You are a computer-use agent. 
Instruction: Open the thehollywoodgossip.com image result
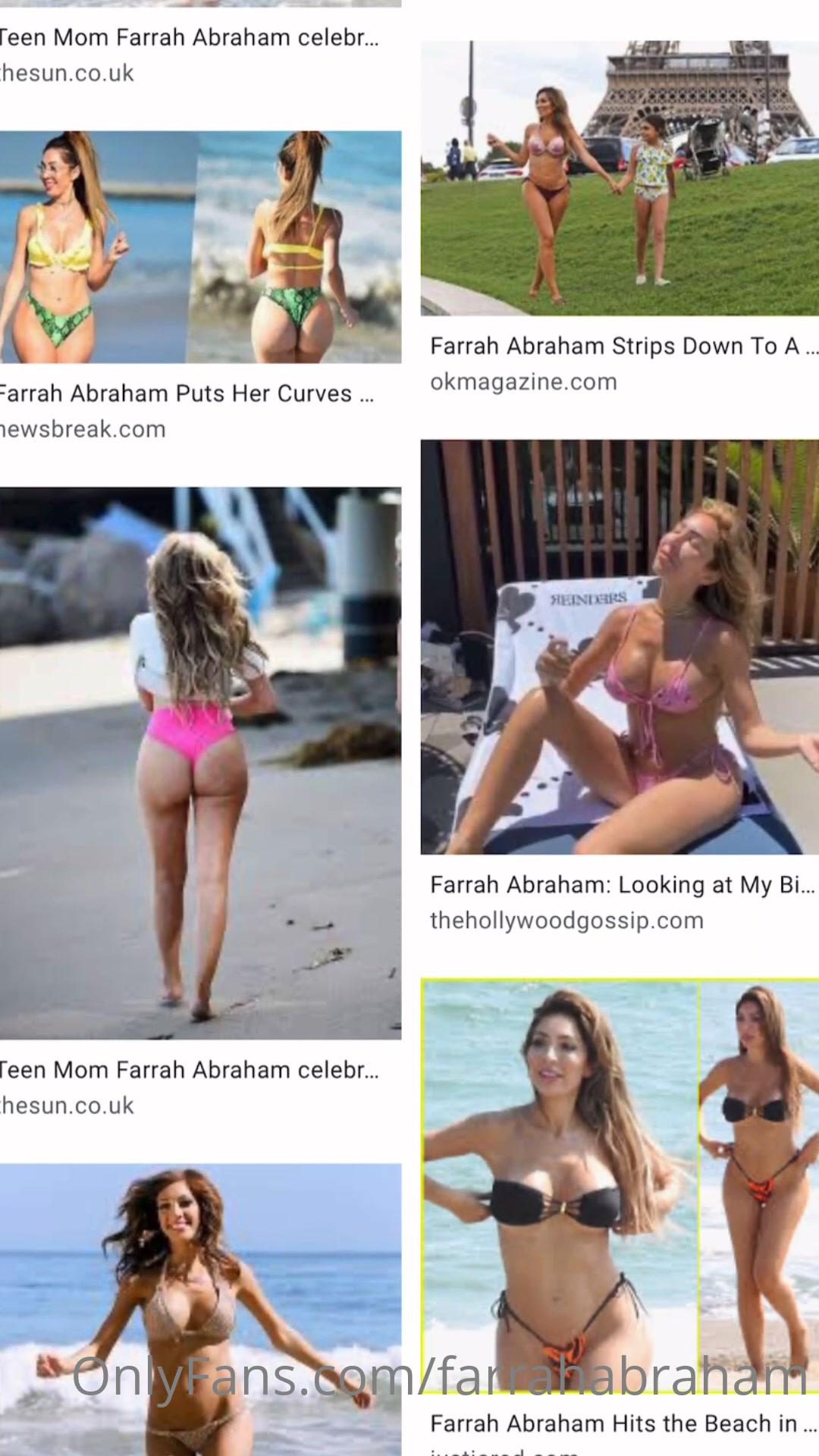tap(620, 647)
